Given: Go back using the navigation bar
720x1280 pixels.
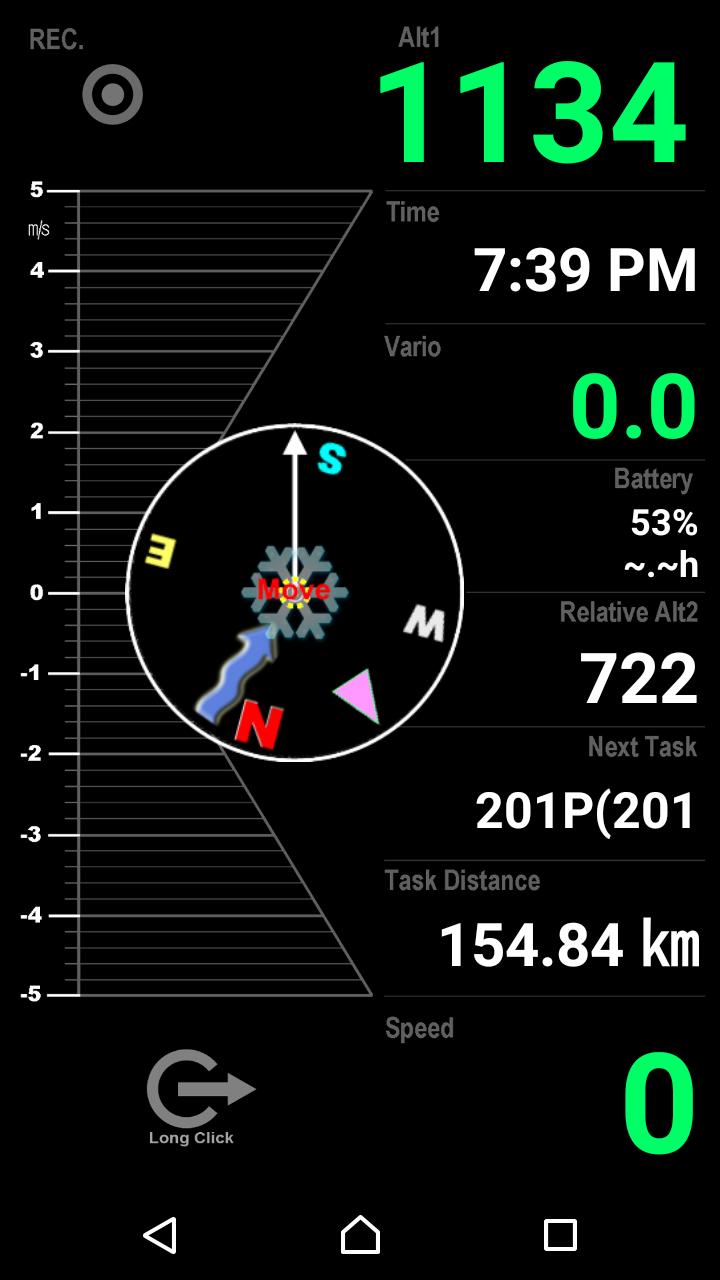Looking at the screenshot, I should pyautogui.click(x=160, y=1235).
